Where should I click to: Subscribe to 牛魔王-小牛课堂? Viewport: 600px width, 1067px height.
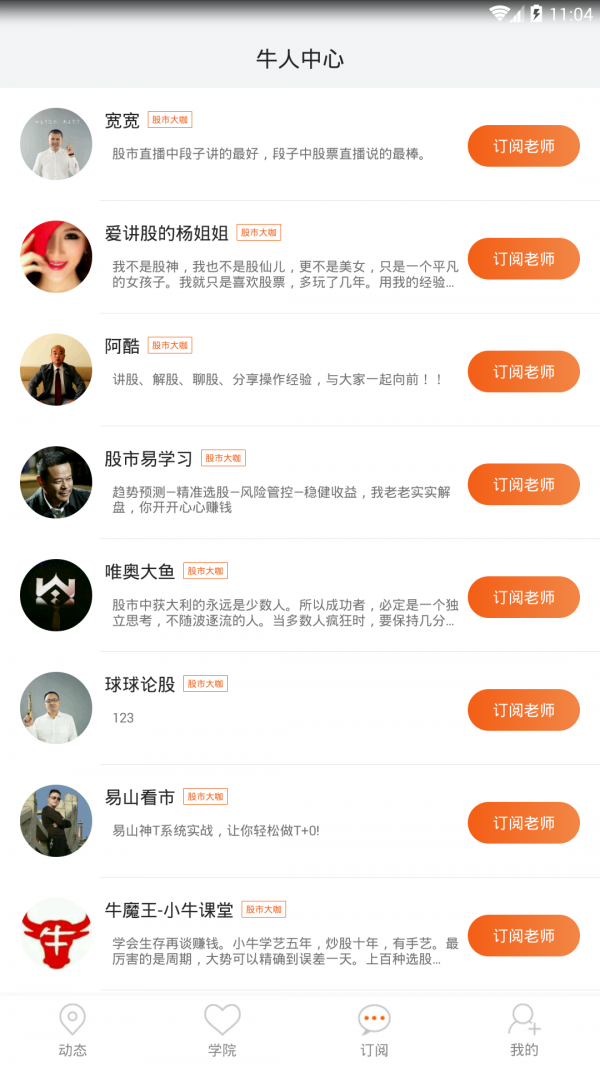pyautogui.click(x=523, y=937)
